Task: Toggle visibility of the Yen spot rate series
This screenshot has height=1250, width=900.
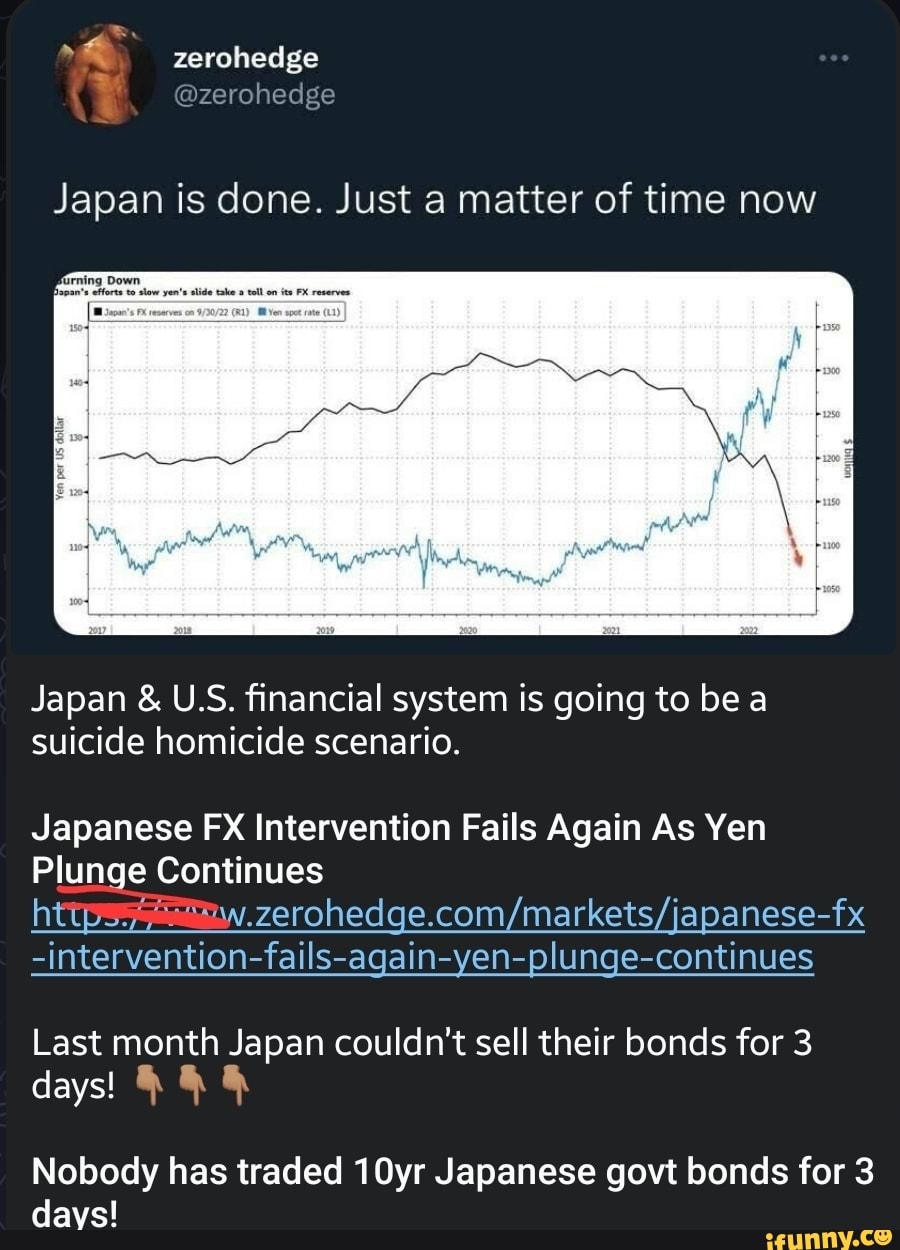Action: coord(300,311)
